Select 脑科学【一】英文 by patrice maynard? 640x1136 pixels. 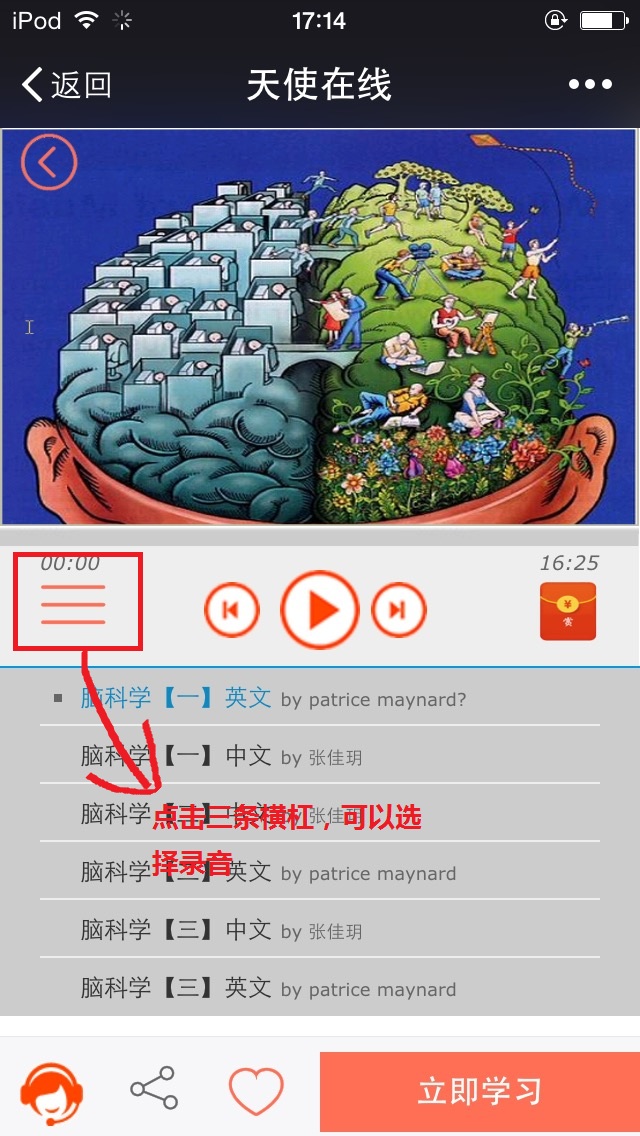[272, 698]
